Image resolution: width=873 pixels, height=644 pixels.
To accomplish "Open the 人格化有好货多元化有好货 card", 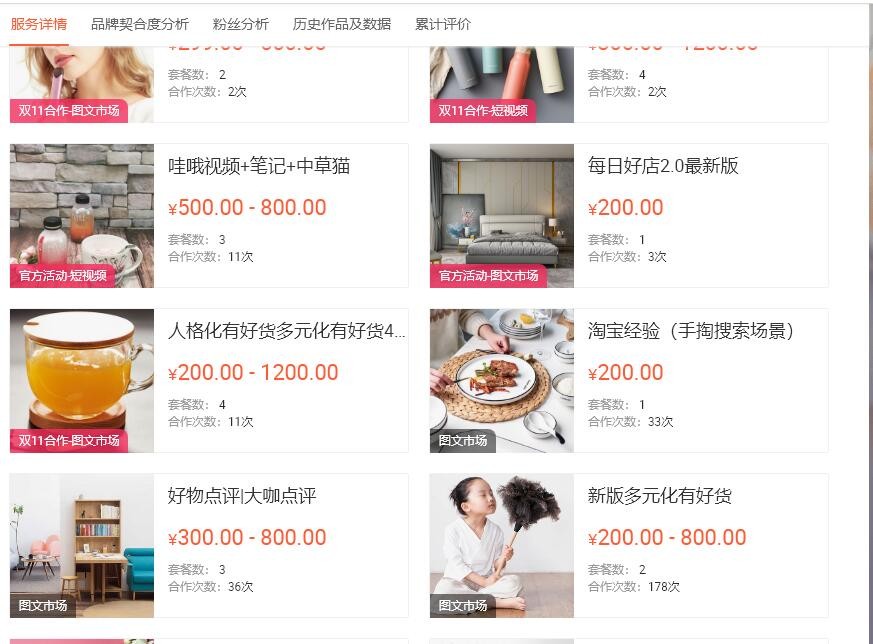I will click(x=286, y=332).
